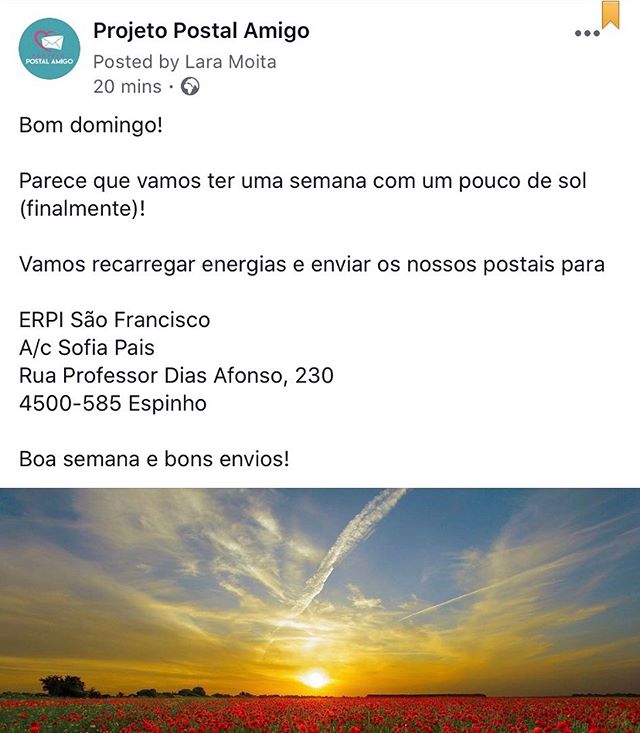Screen dimensions: 640x733
Task: Open the sunset poppy field photo
Action: click(320, 610)
